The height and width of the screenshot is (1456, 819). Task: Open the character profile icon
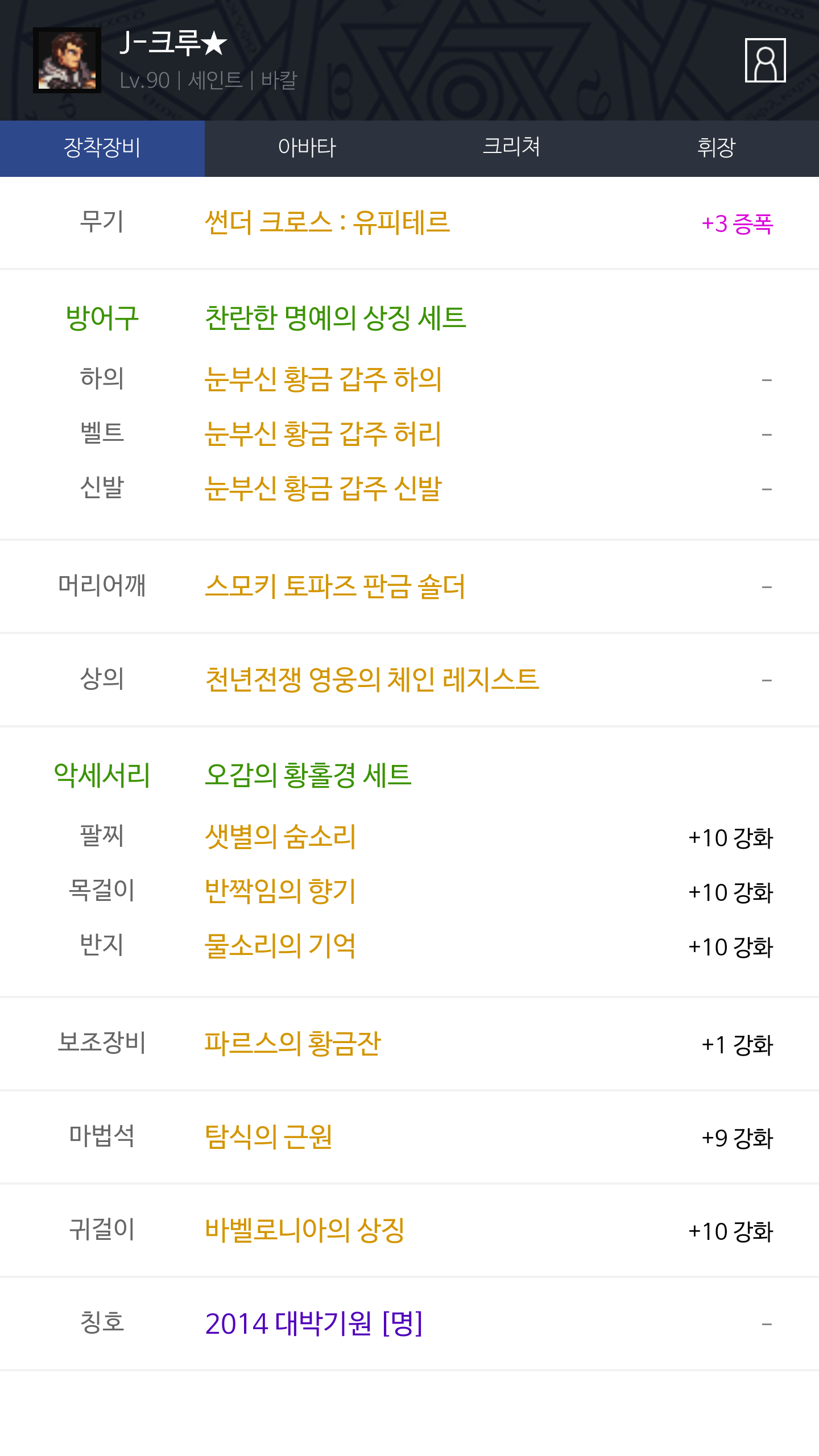pos(765,60)
